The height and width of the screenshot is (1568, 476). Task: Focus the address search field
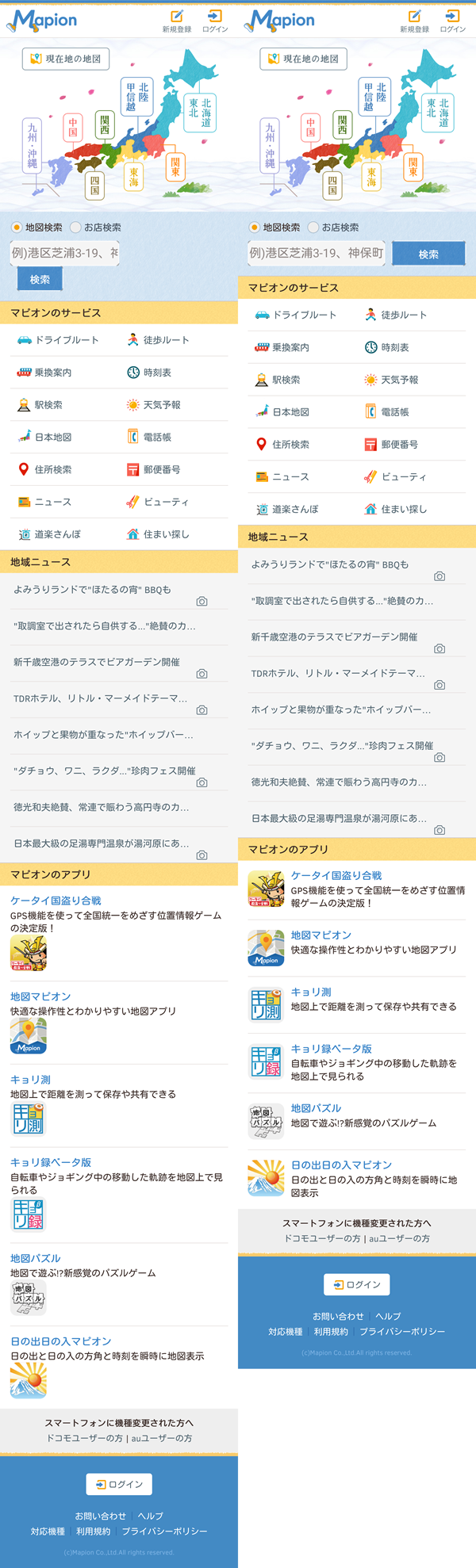point(65,253)
